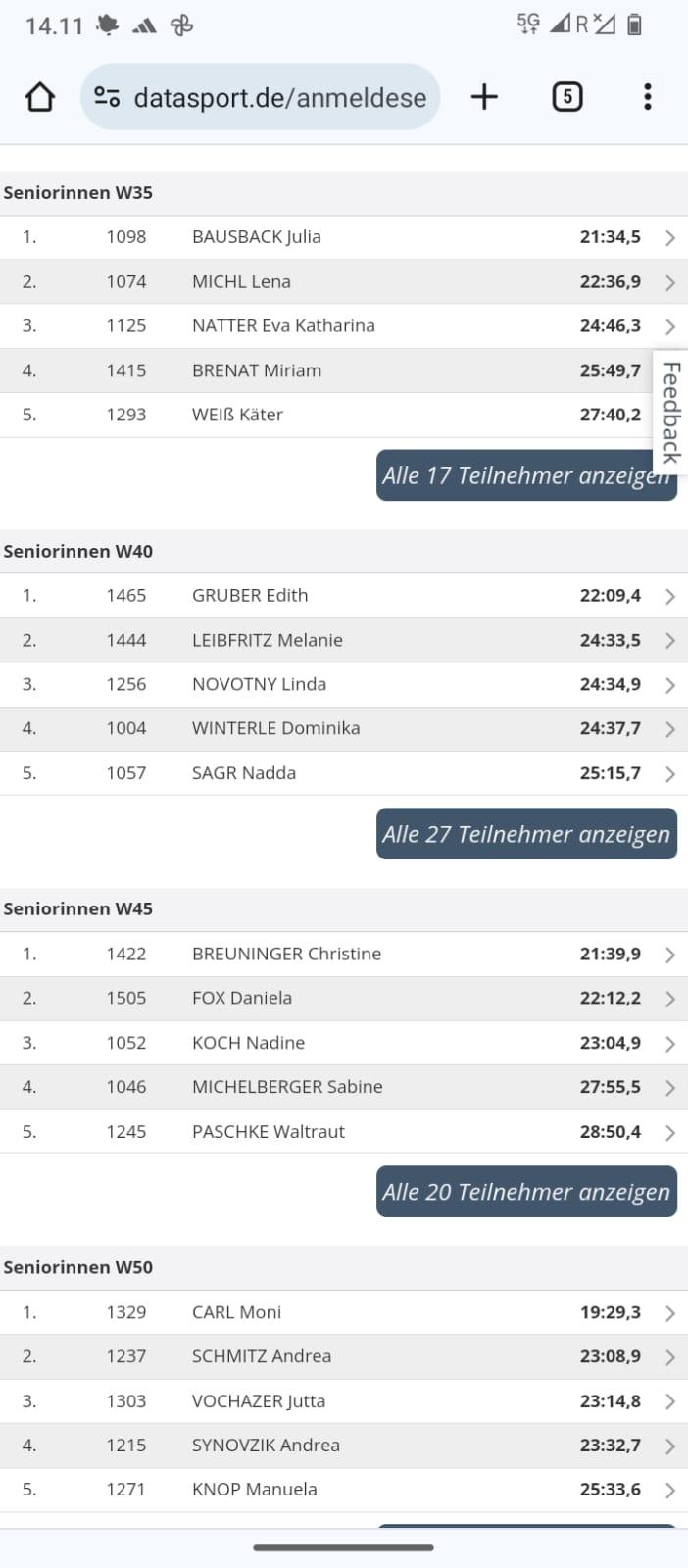The width and height of the screenshot is (688, 1568).
Task: View CARL Moni's result details
Action: pos(344,1312)
